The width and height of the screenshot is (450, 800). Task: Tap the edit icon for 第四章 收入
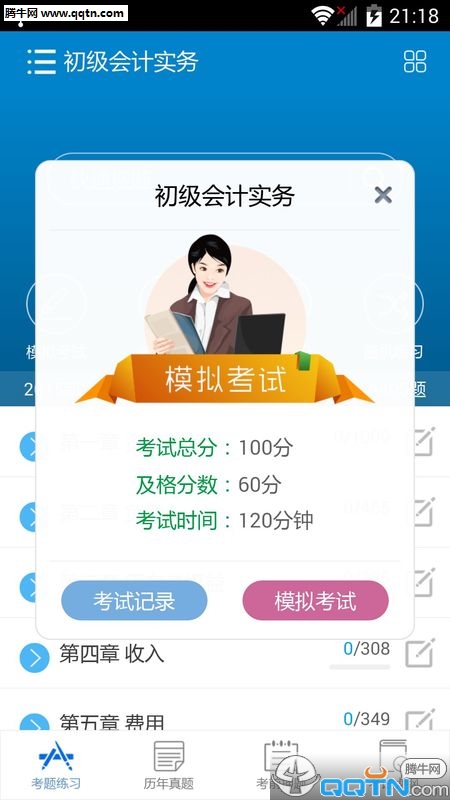point(420,653)
